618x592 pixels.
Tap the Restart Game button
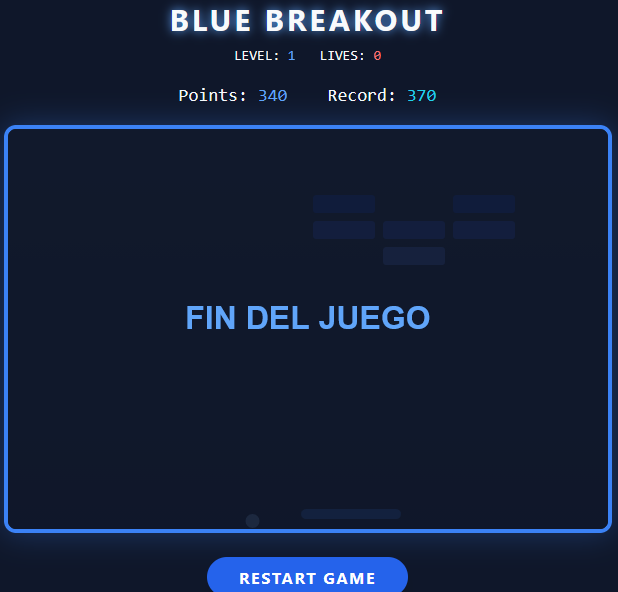(x=307, y=577)
